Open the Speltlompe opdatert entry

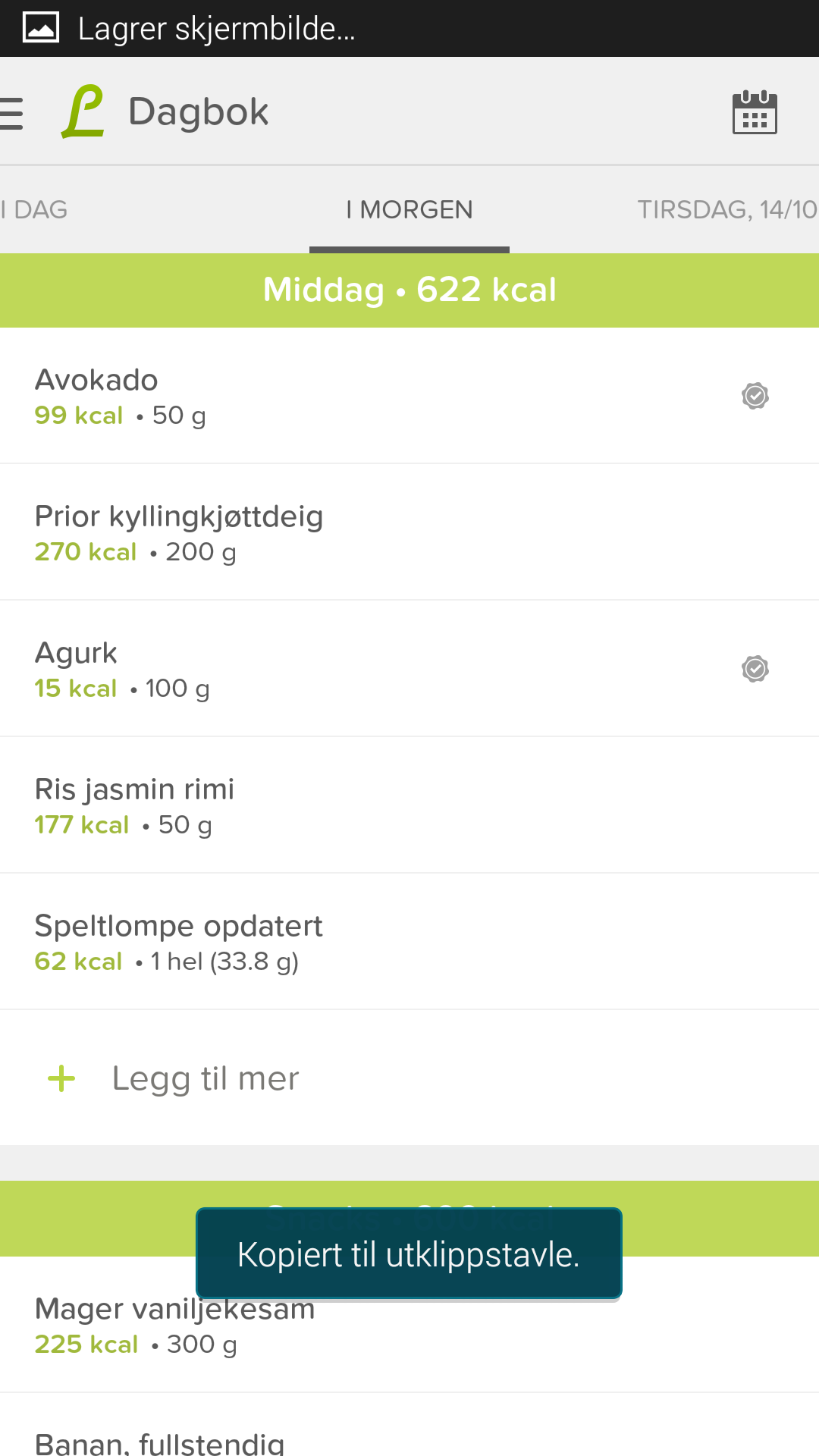(x=409, y=942)
